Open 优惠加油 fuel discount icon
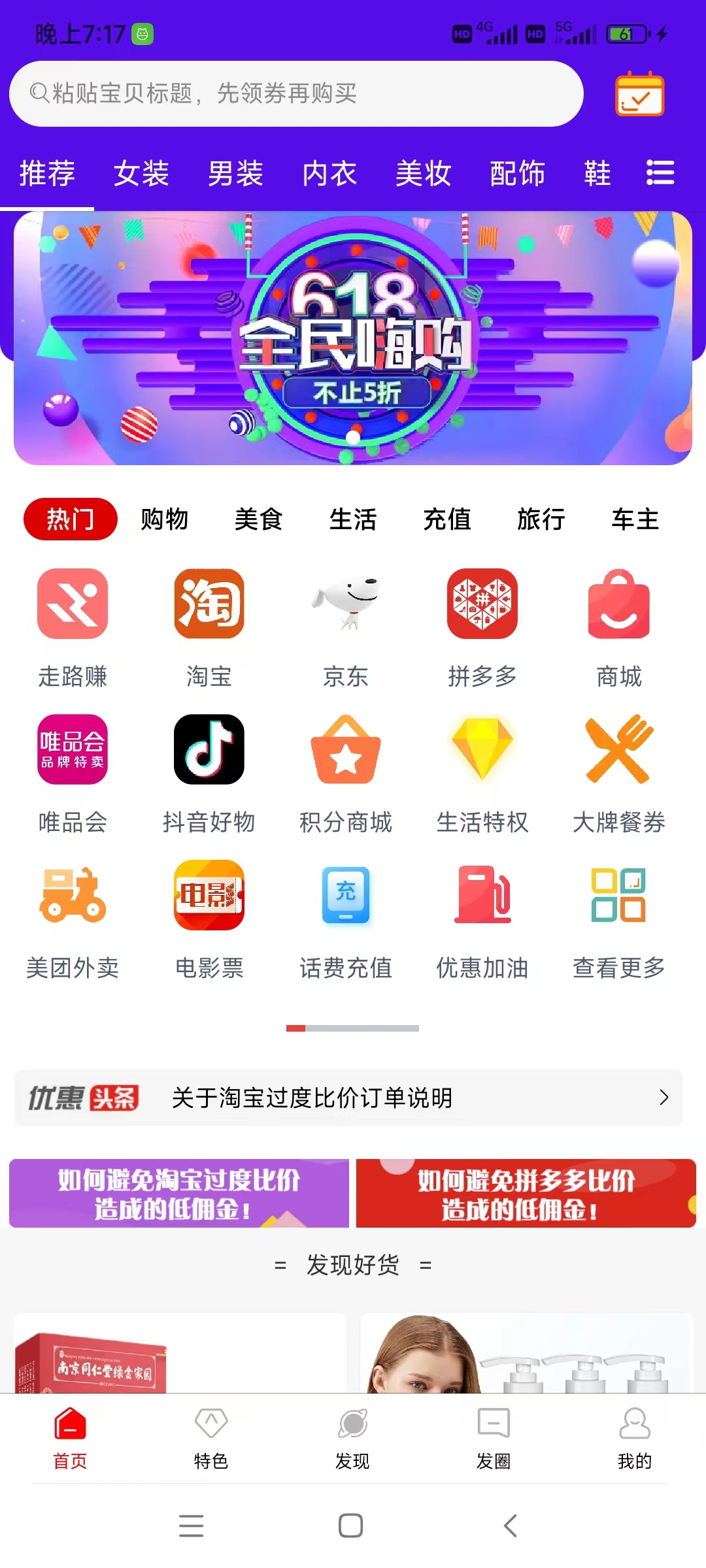The width and height of the screenshot is (706, 1568). (x=482, y=896)
